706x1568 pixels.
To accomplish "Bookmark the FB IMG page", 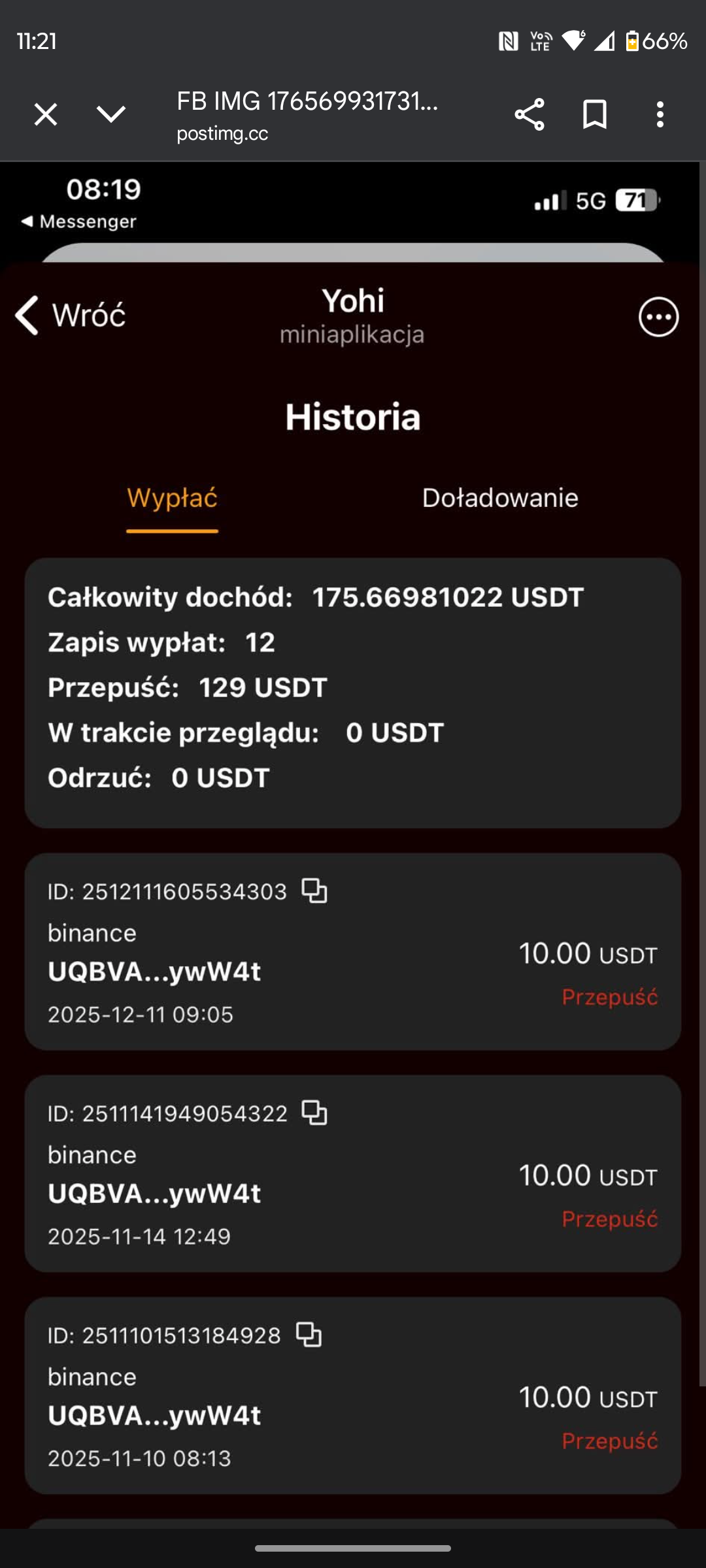I will coord(595,114).
